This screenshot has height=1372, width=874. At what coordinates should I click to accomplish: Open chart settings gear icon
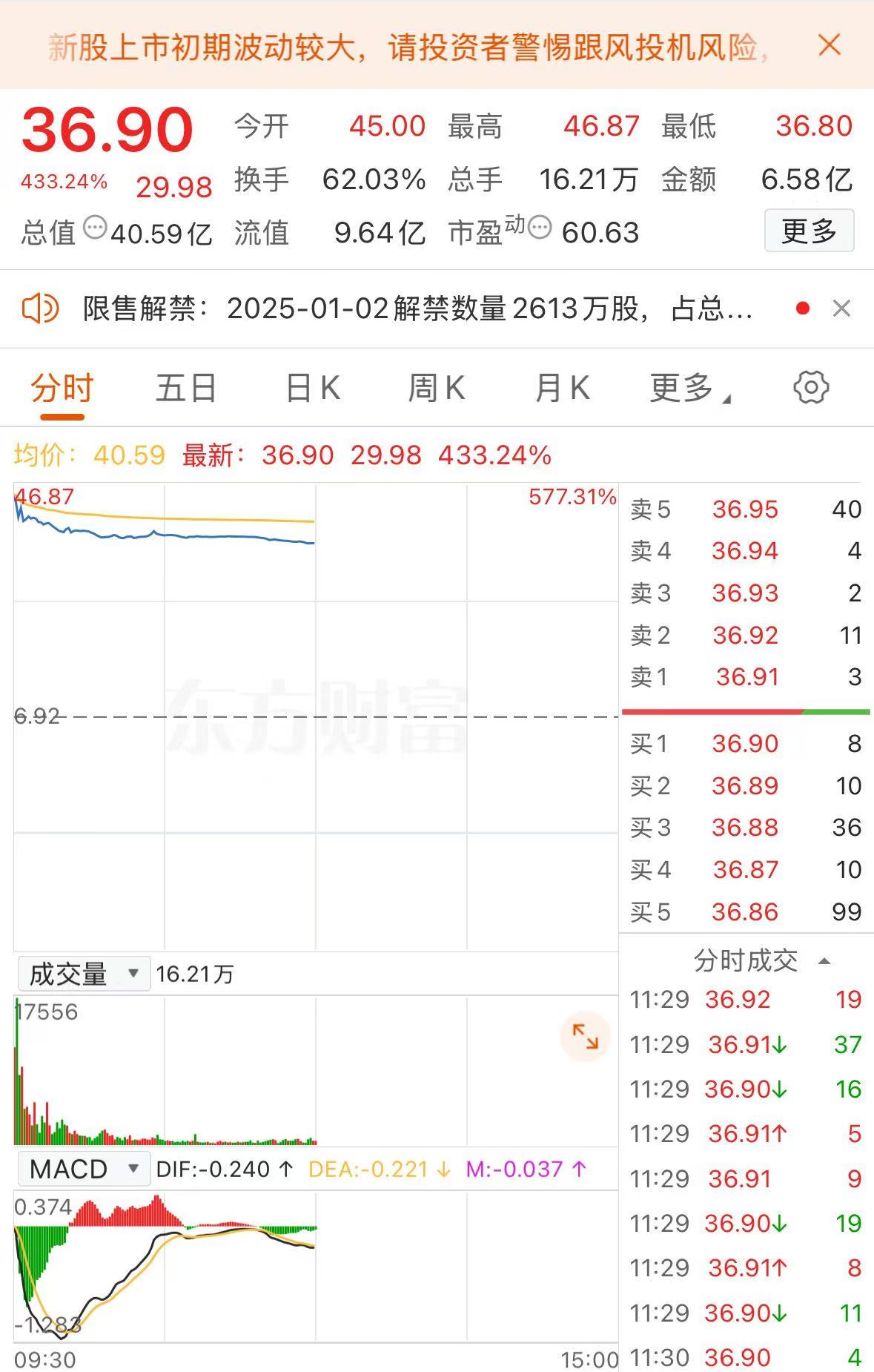tap(811, 387)
